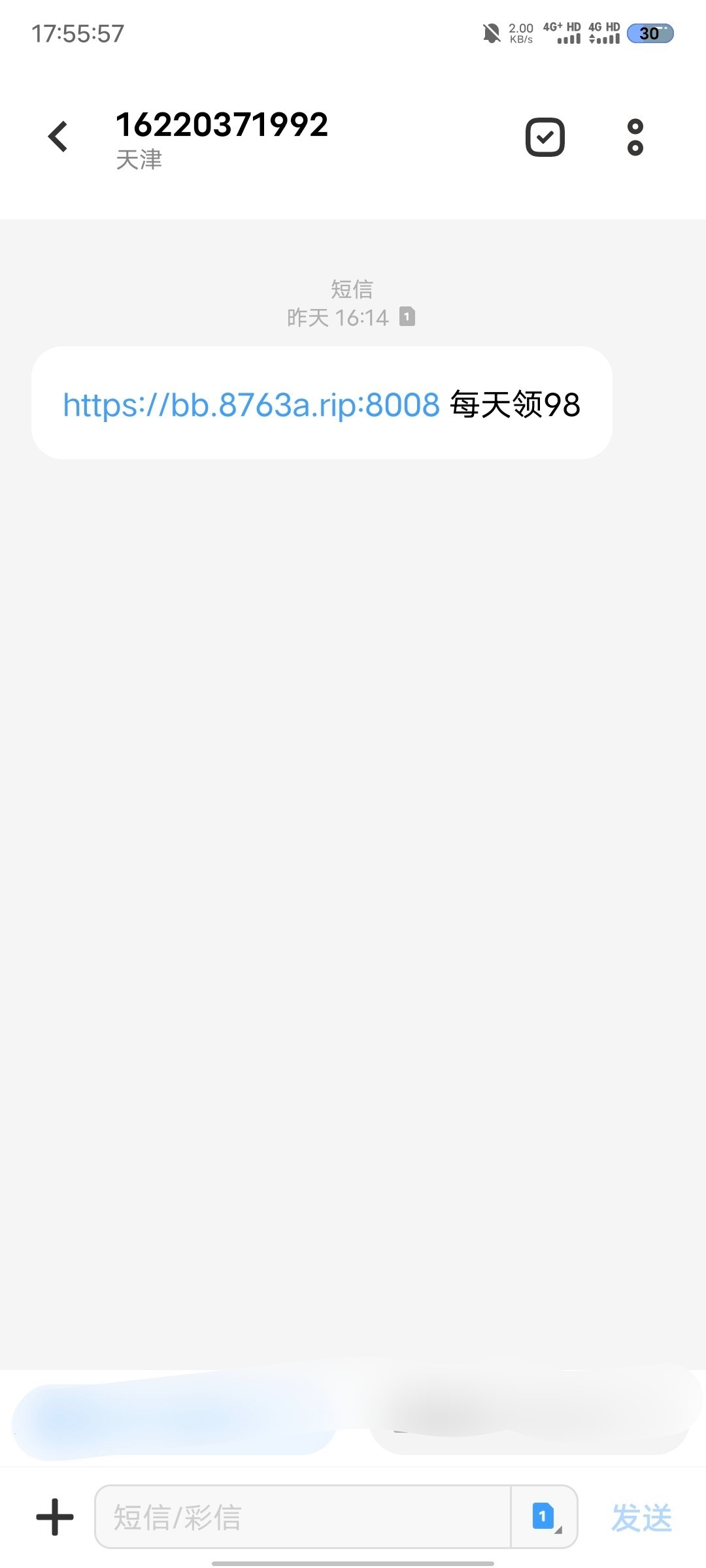Open the bb.8763a.rip link in the message
706x1568 pixels.
(x=251, y=404)
